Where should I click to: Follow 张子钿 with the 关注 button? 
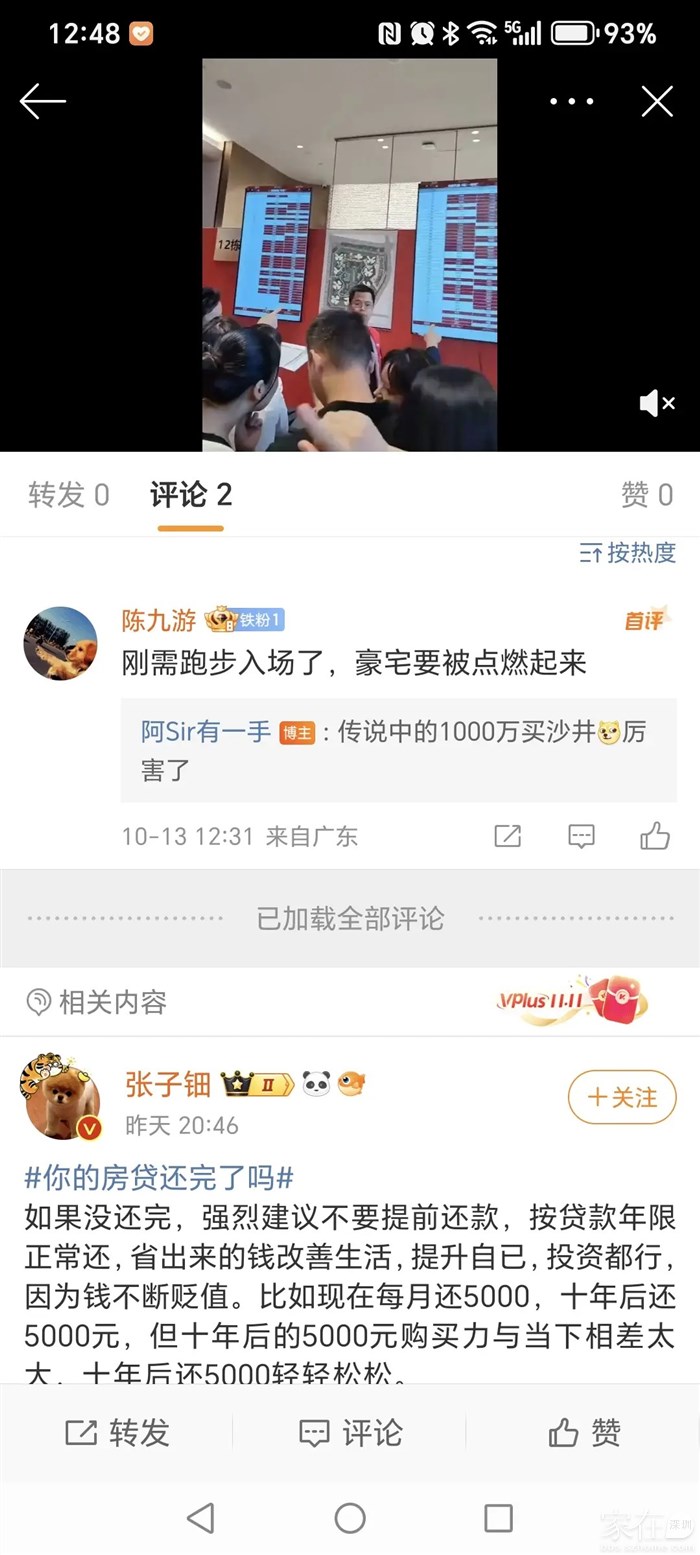(622, 1097)
